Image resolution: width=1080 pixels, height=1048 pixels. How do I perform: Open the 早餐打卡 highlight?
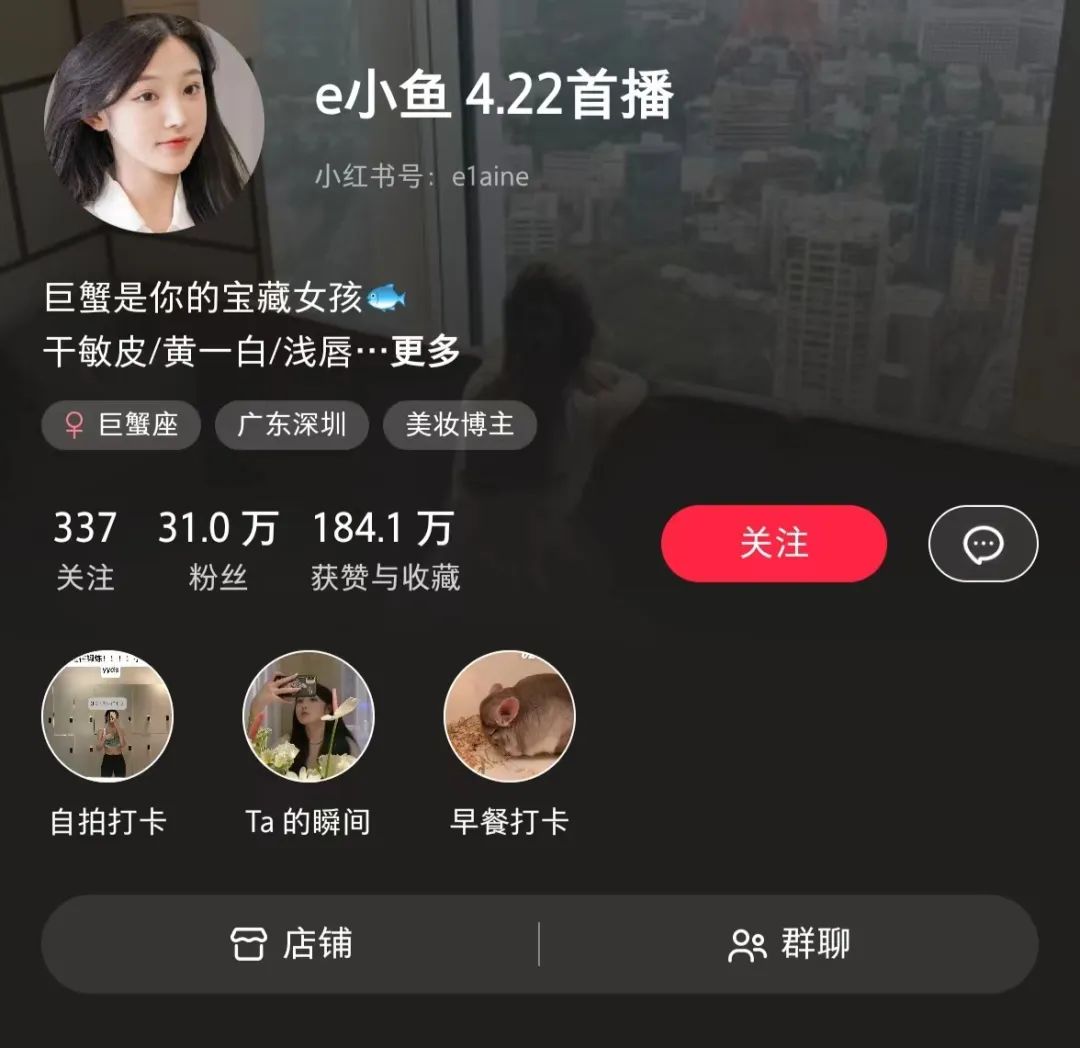pyautogui.click(x=509, y=716)
